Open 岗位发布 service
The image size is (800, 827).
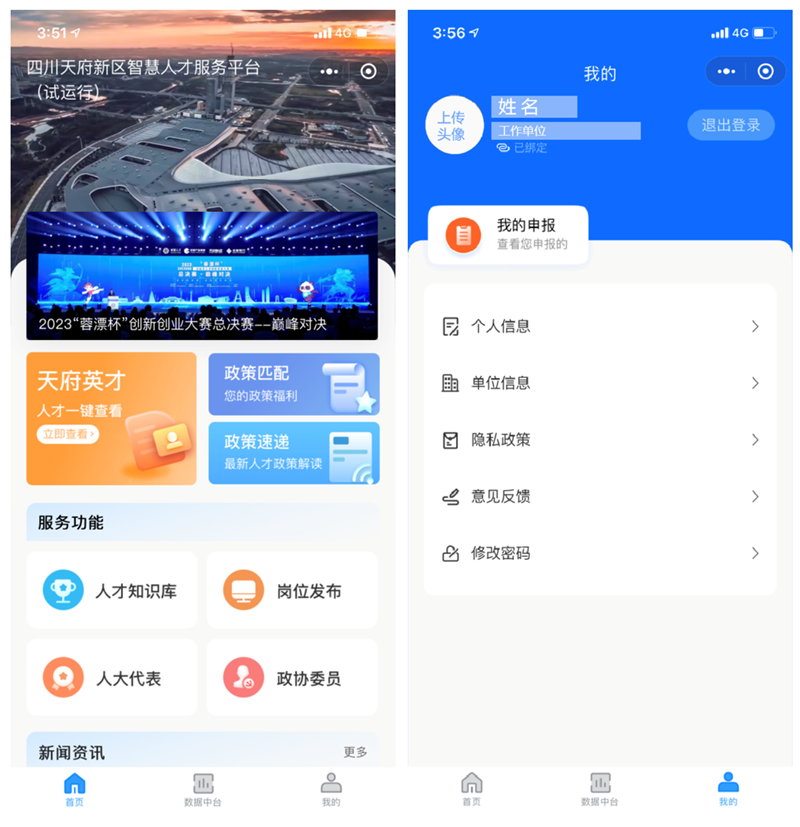(292, 590)
